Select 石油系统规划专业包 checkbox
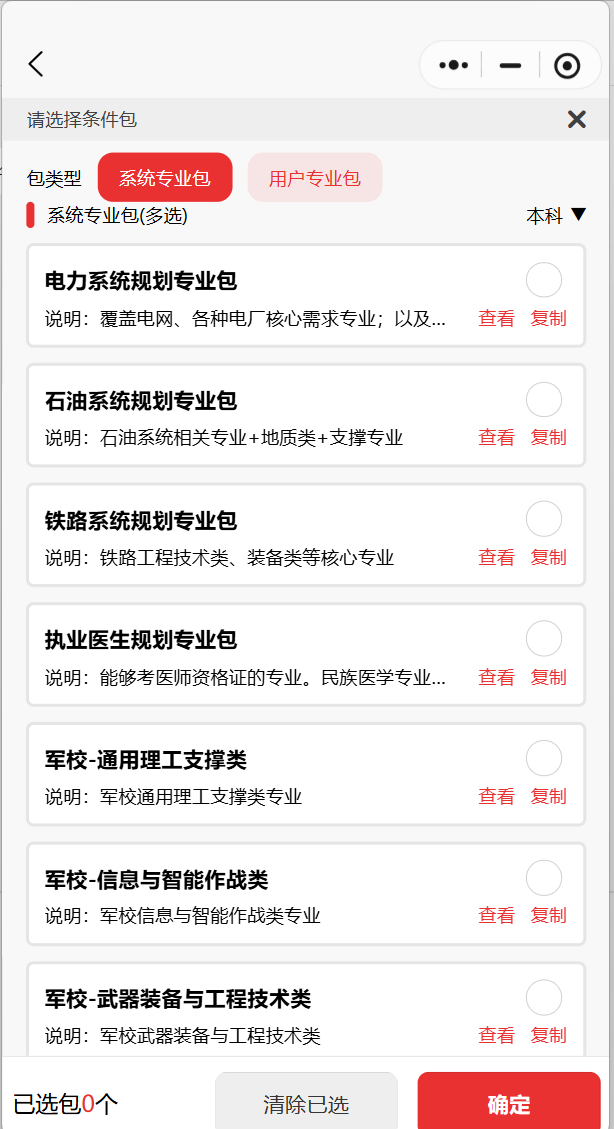This screenshot has height=1129, width=614. (x=543, y=400)
